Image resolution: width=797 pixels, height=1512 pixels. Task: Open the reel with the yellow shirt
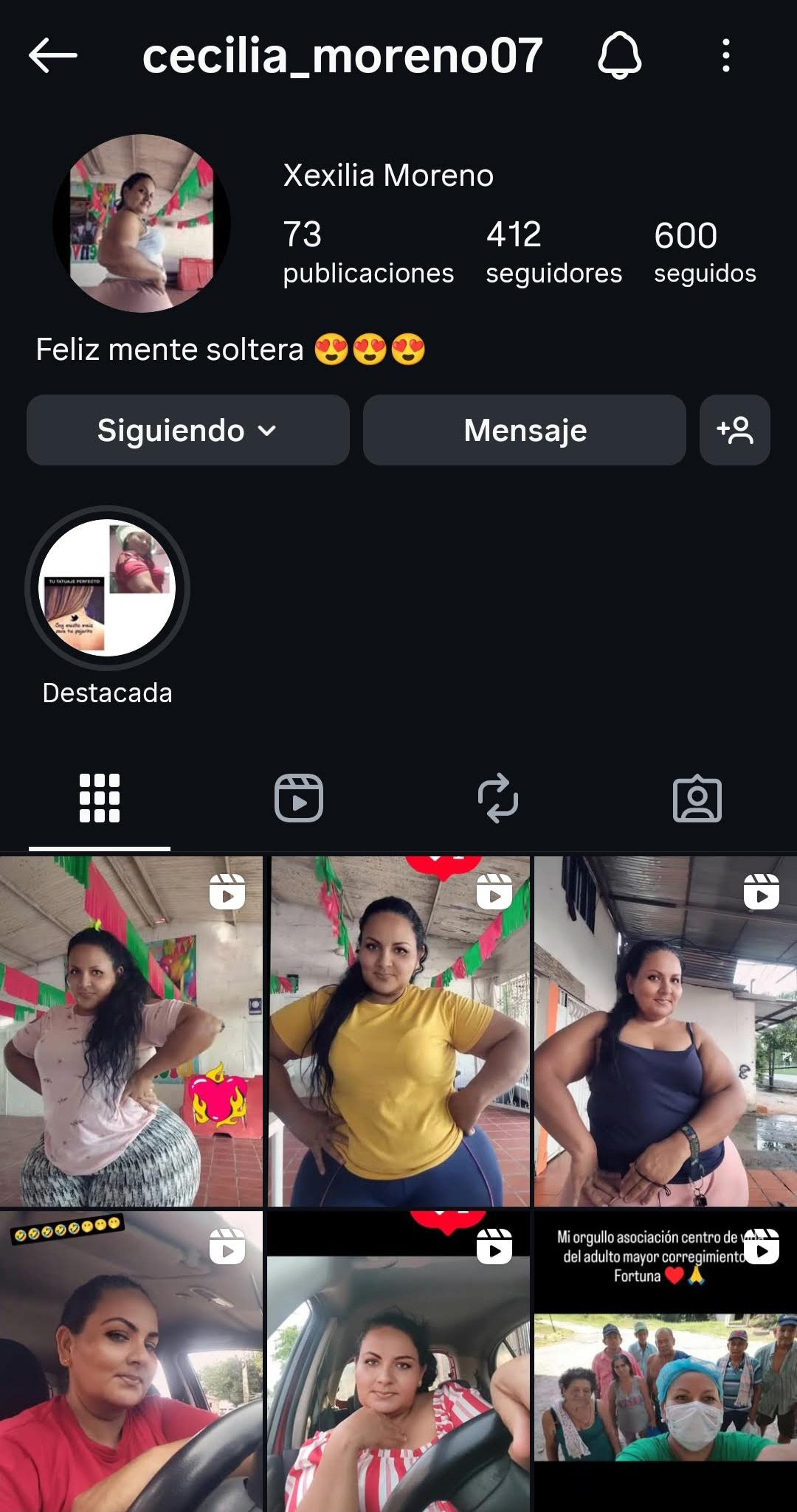point(398,1031)
